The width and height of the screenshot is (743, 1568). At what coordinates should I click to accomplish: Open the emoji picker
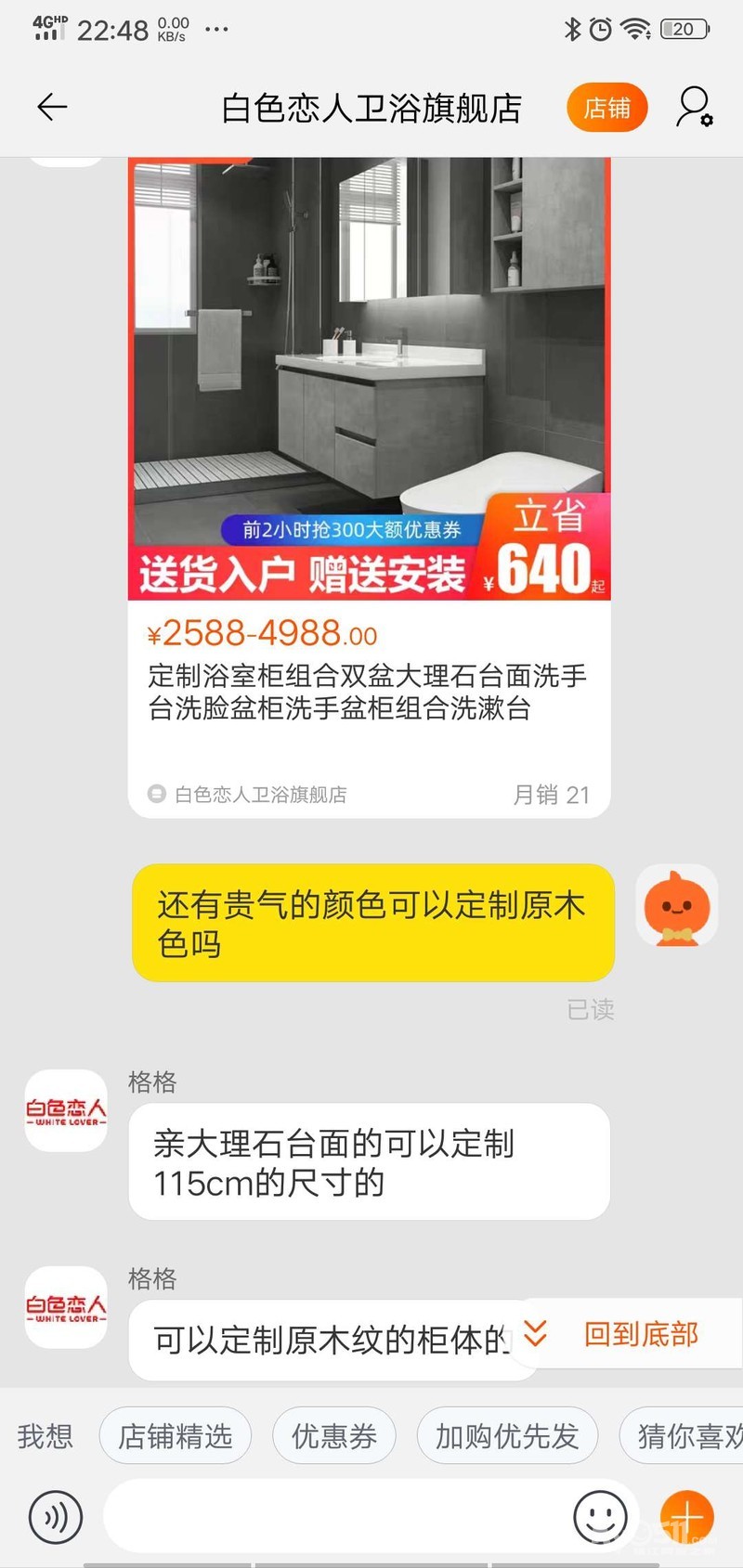[x=600, y=1517]
